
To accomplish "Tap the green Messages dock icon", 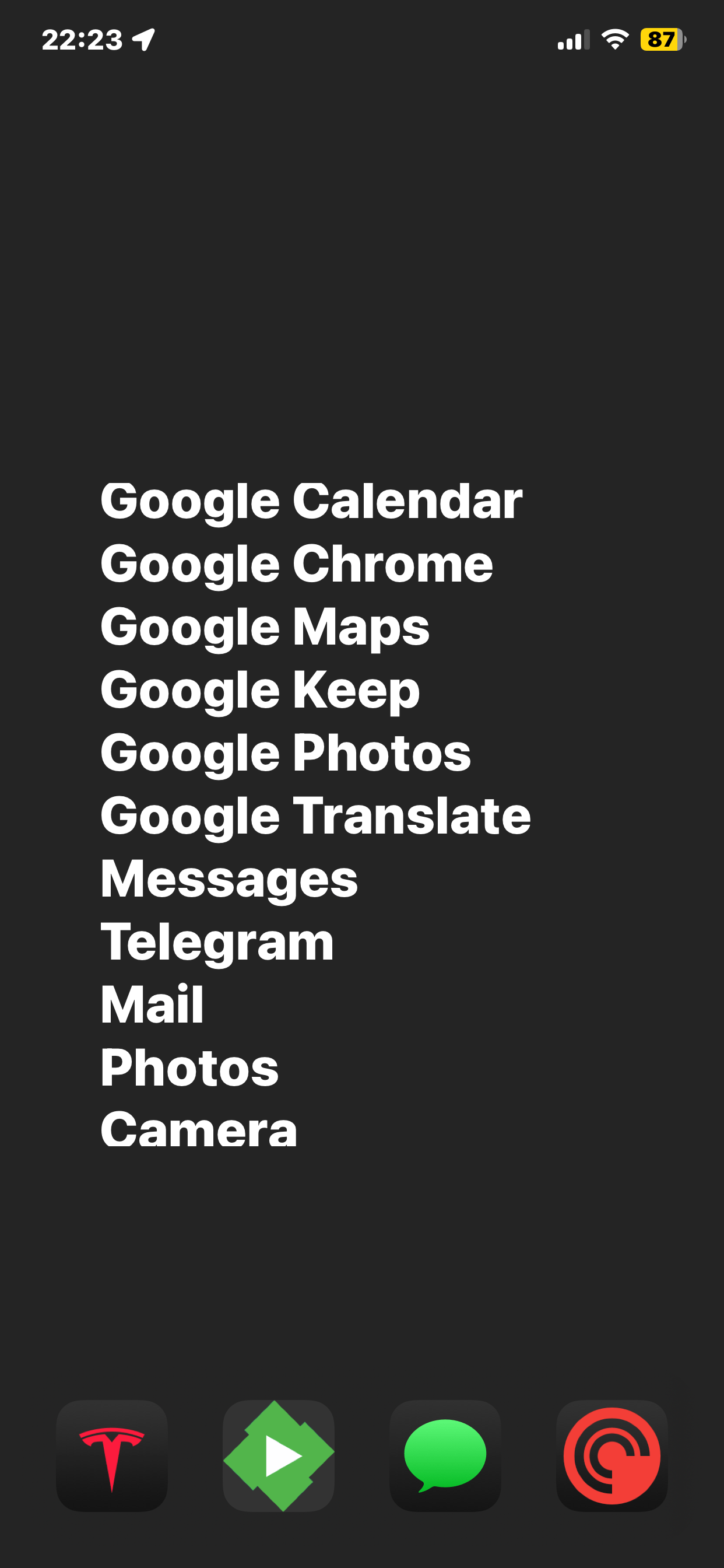I will 445,1455.
